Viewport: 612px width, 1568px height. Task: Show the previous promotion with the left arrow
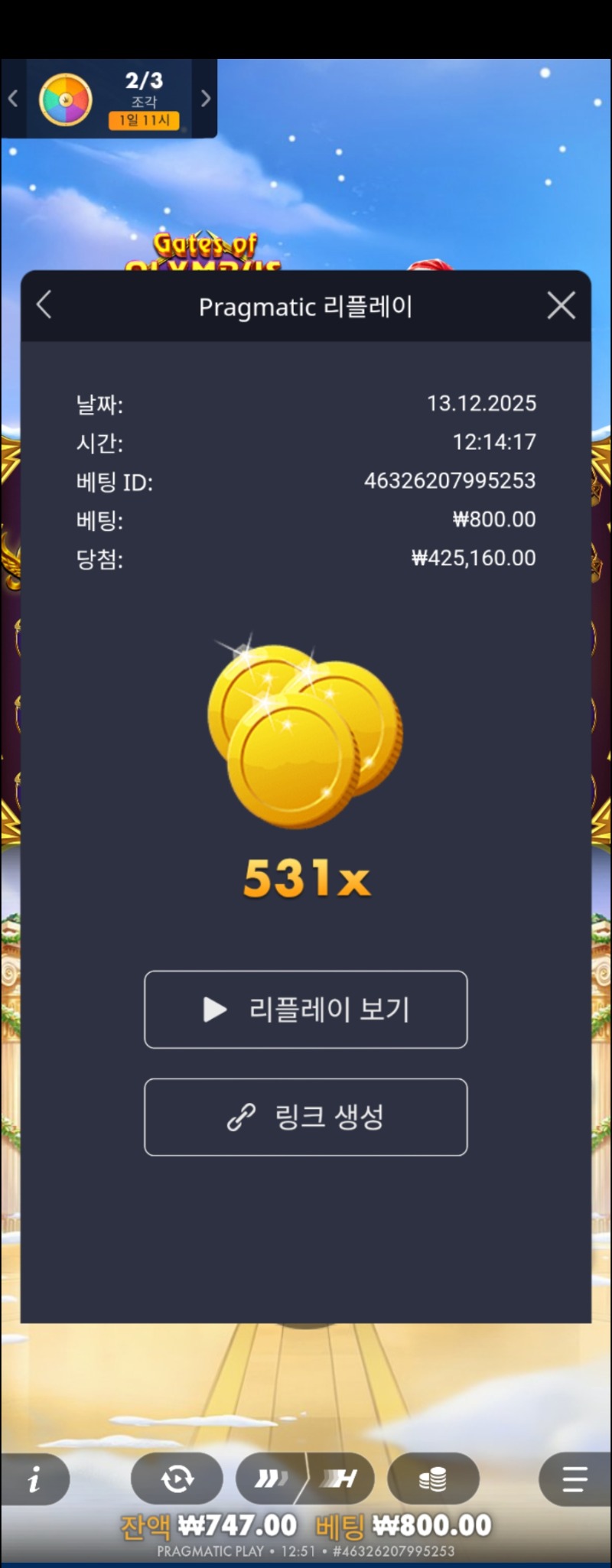click(13, 99)
